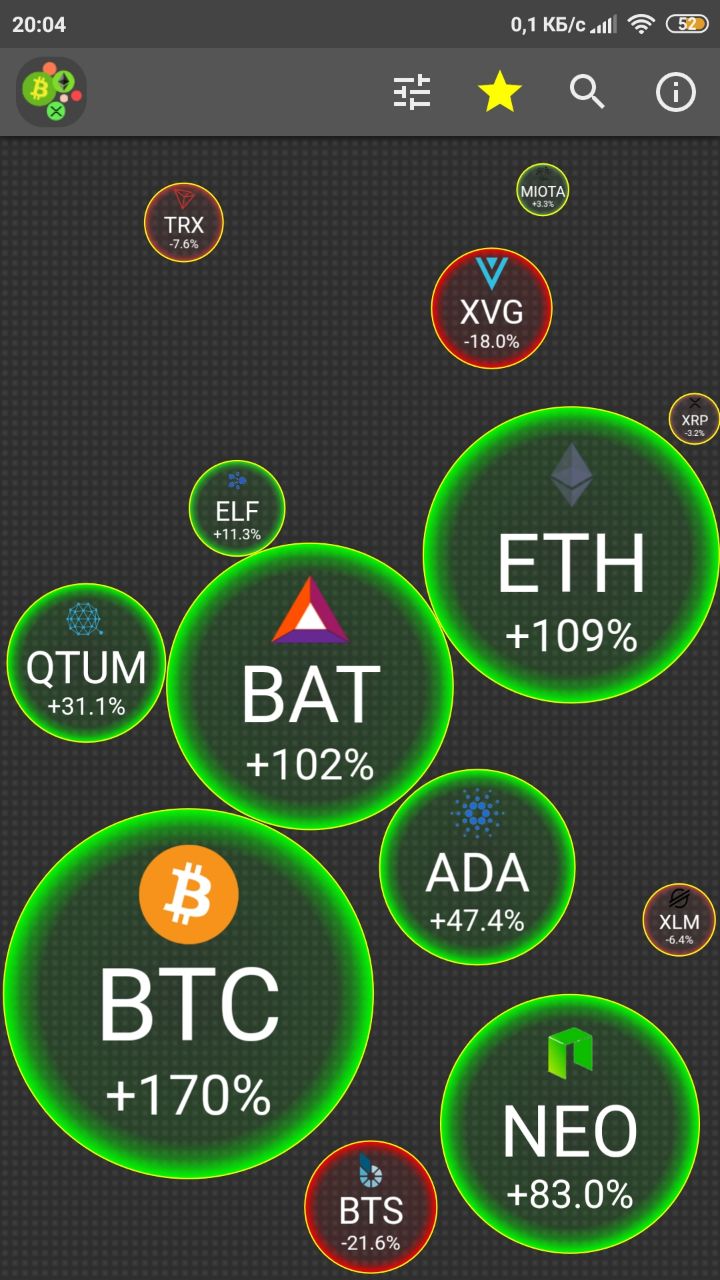Open the BTS bubble
This screenshot has width=720, height=1280.
tap(371, 1207)
